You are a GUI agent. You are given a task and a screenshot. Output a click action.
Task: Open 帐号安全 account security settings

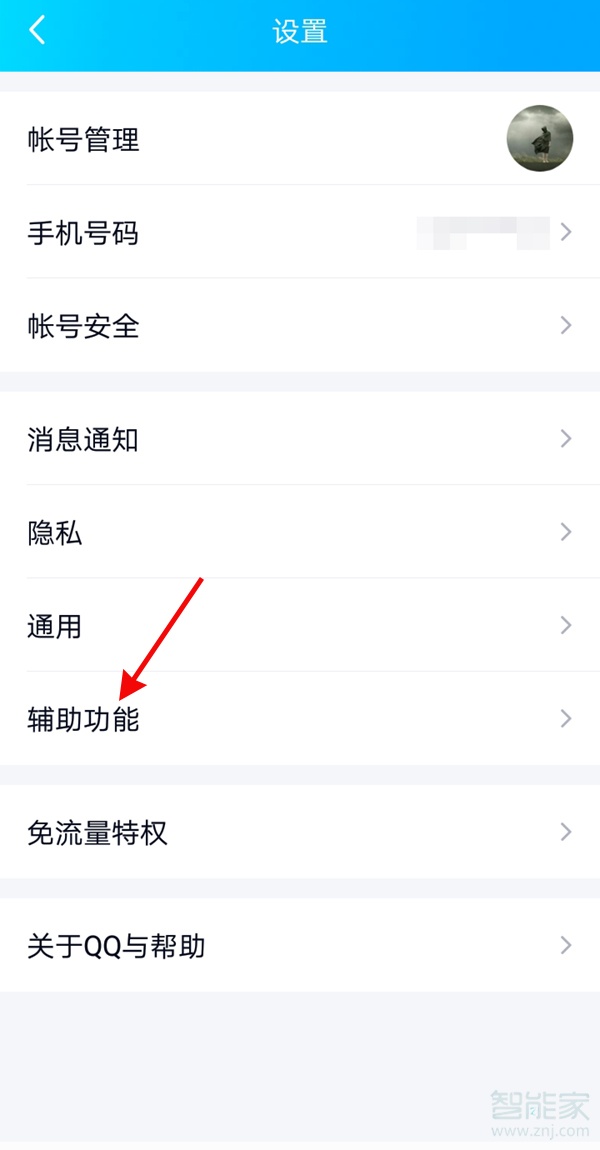300,326
